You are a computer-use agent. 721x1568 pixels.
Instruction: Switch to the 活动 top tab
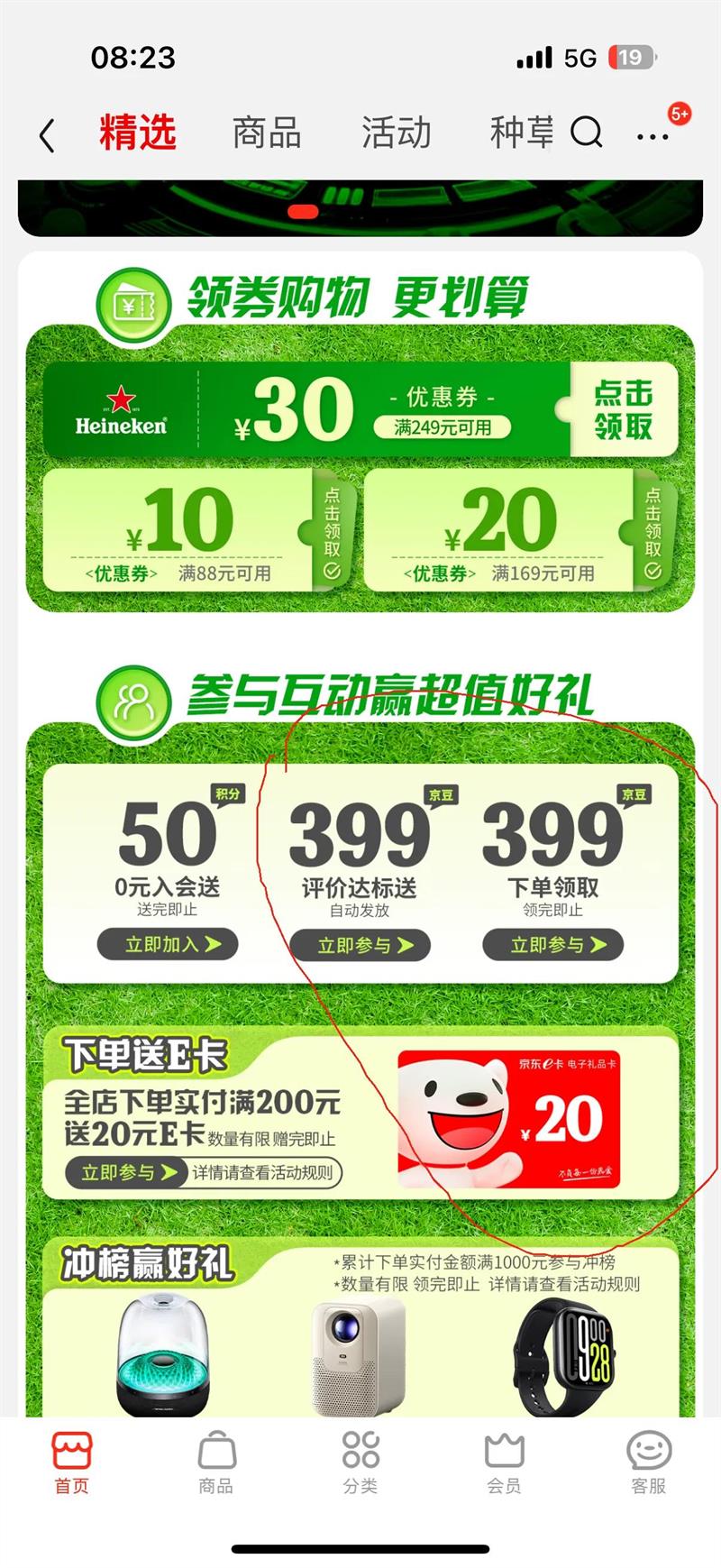396,133
